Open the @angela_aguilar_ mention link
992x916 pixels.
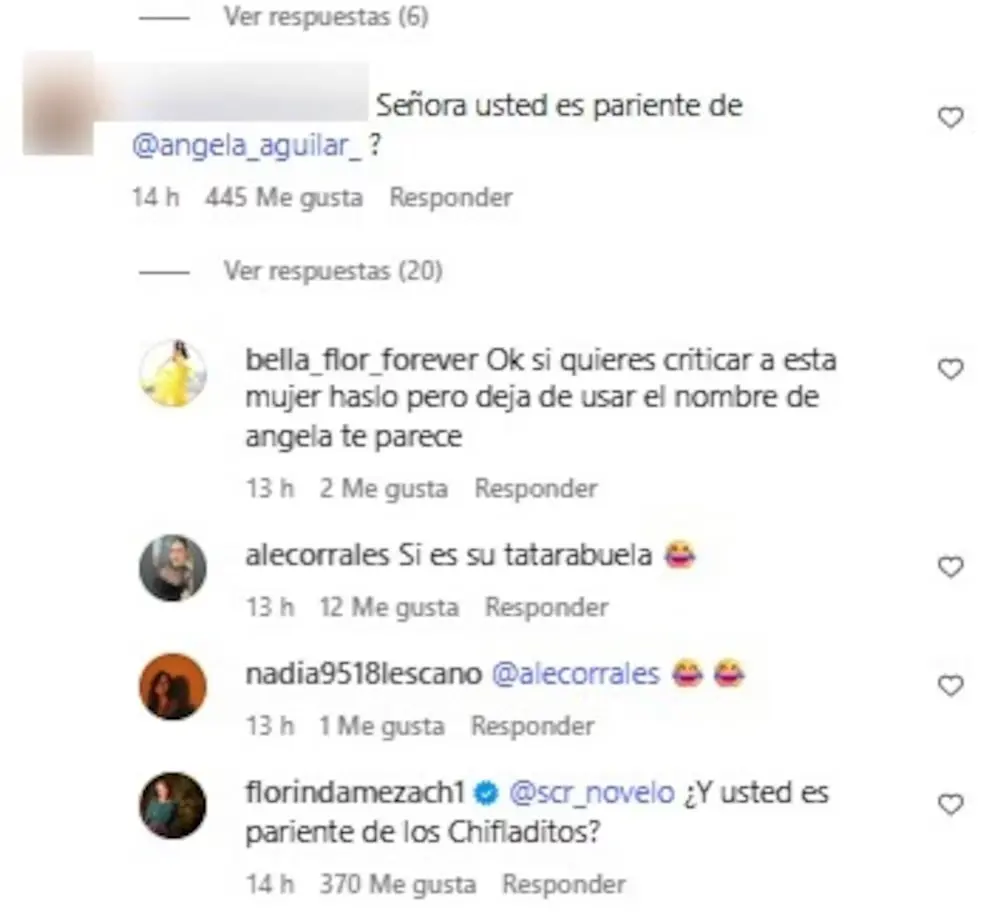tap(246, 147)
